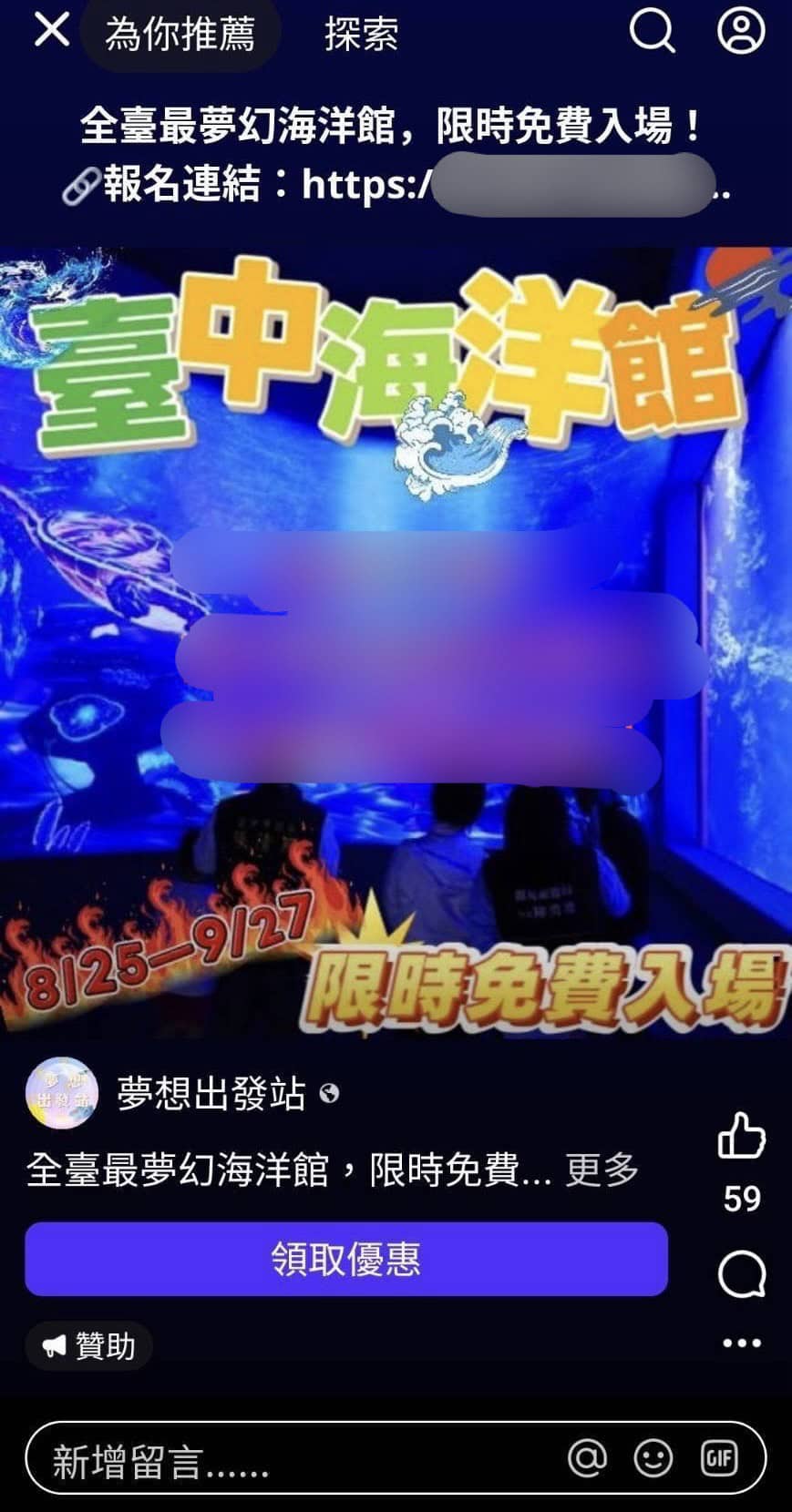Expand caption with 更多
Image resolution: width=792 pixels, height=1512 pixels.
[x=602, y=1170]
